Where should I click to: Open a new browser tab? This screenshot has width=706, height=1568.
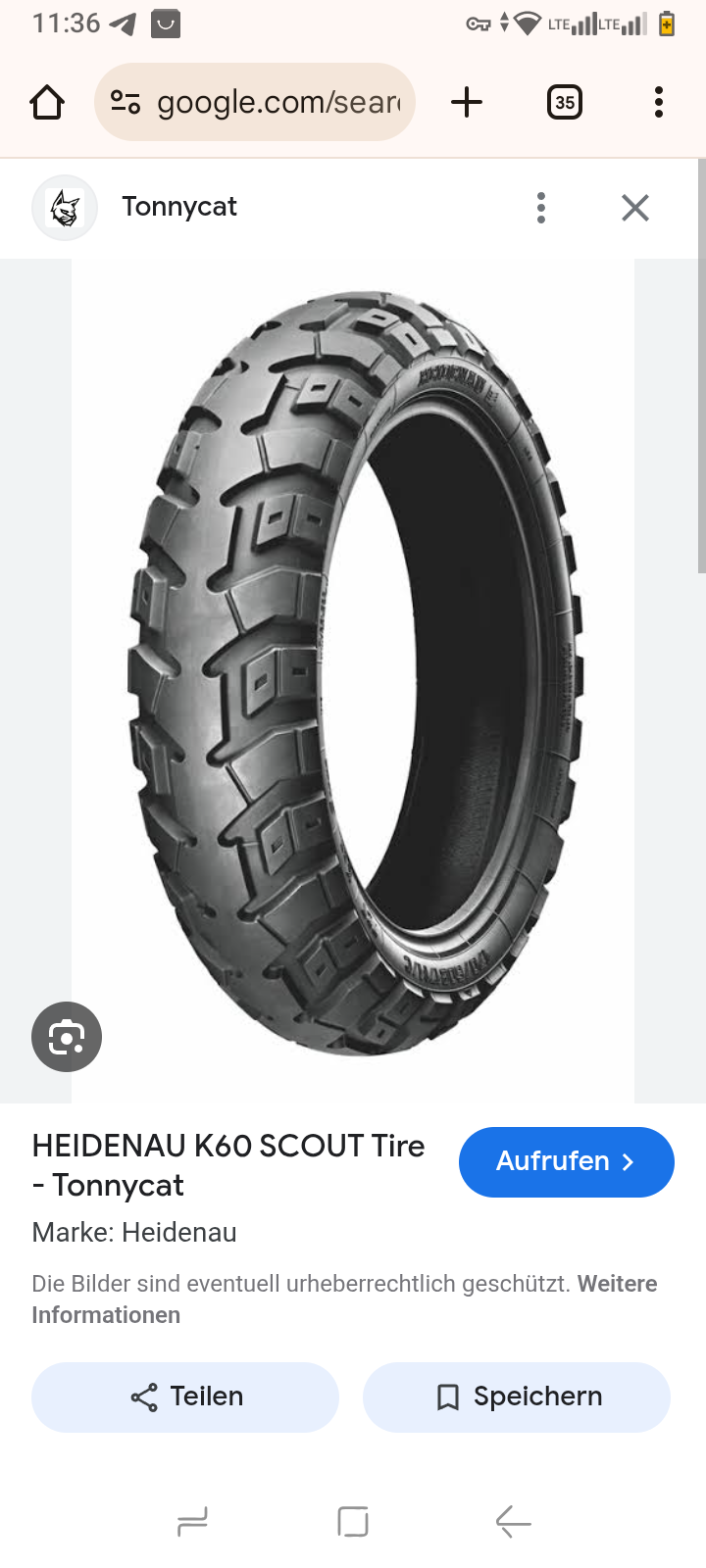pyautogui.click(x=467, y=101)
